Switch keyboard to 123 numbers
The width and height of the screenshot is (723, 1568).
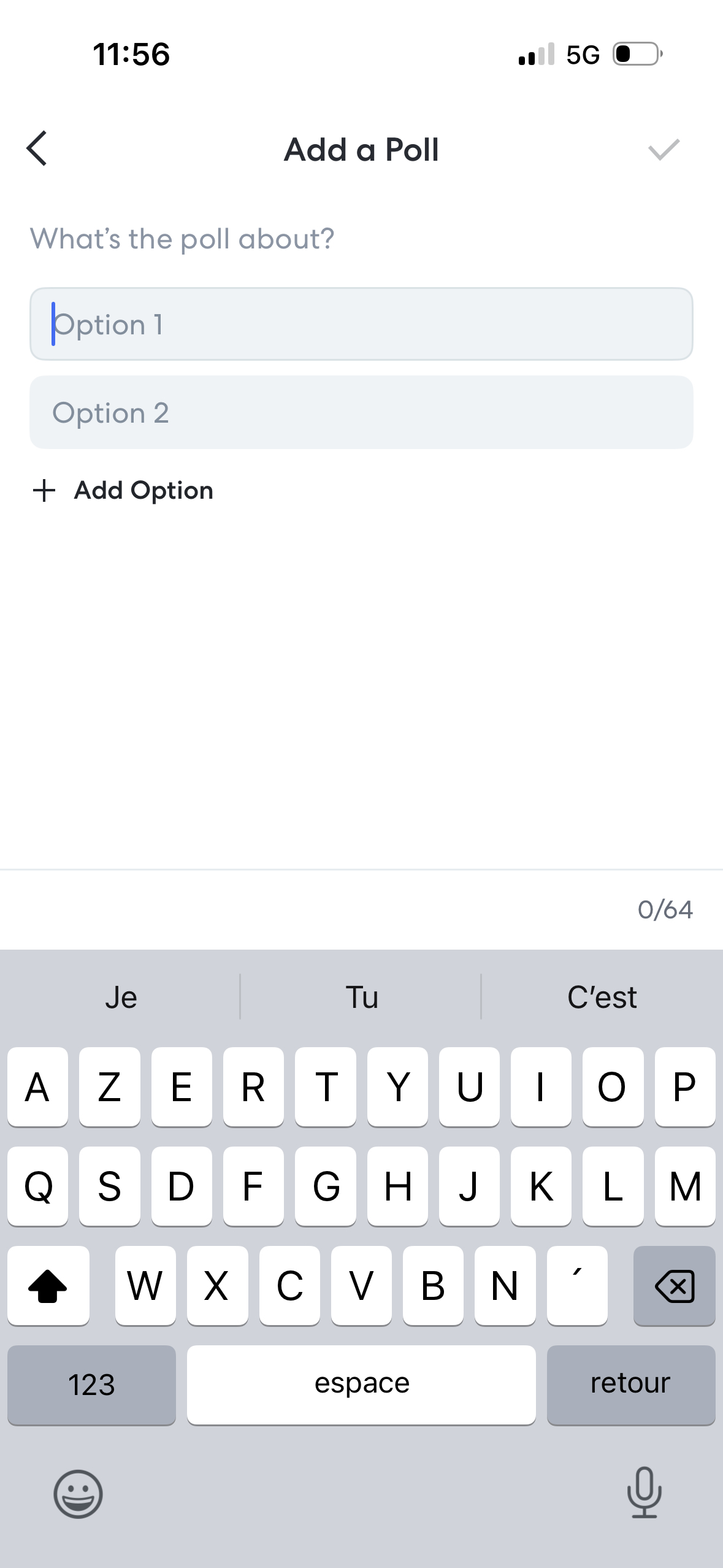click(91, 1385)
